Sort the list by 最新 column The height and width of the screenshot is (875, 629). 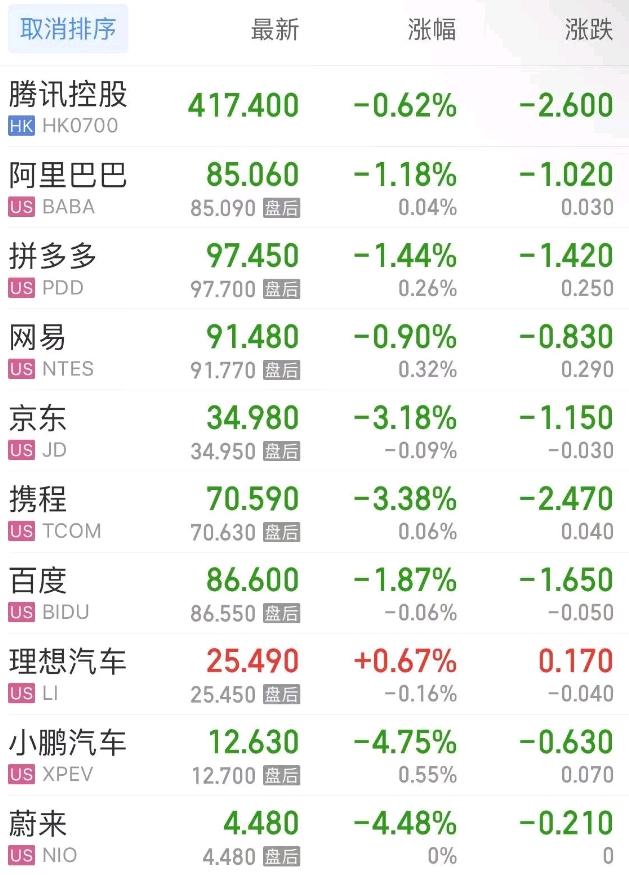[275, 30]
